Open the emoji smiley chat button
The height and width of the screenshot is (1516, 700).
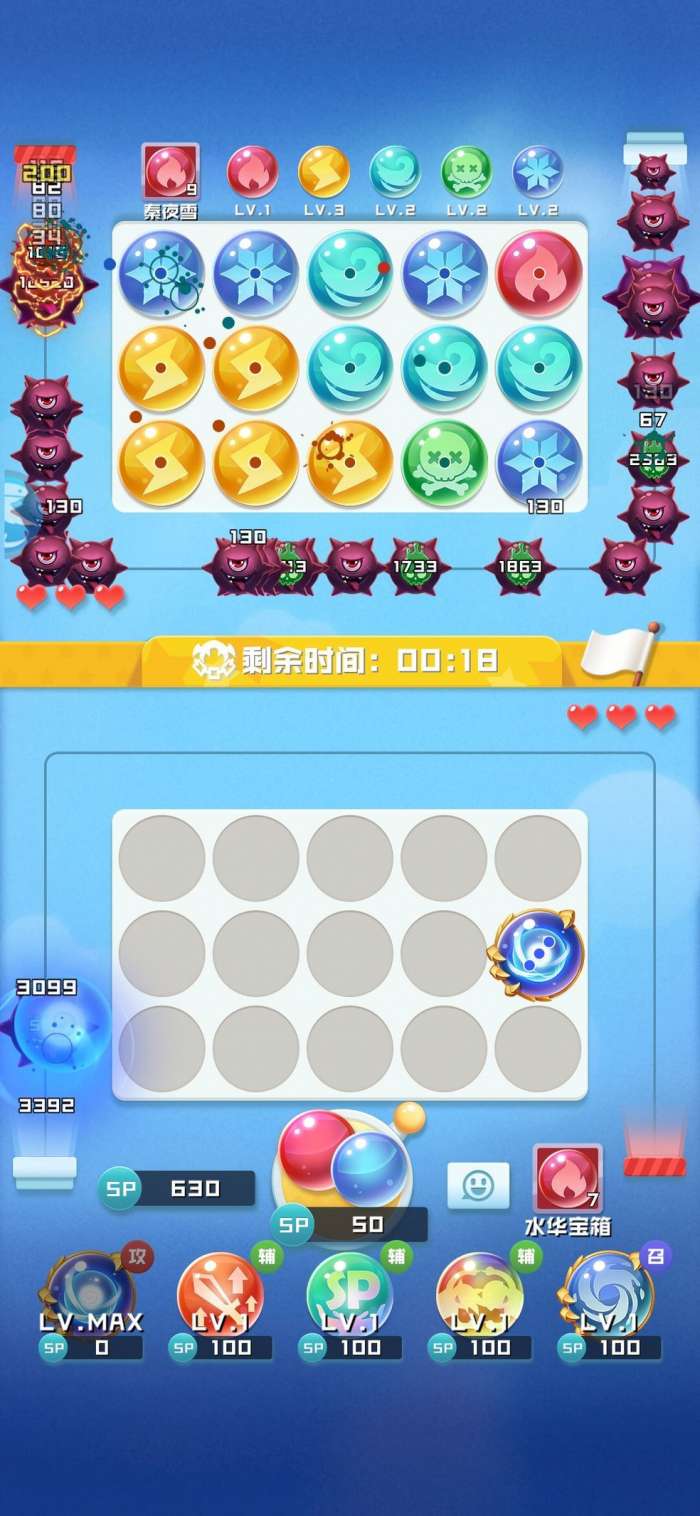pos(478,1186)
